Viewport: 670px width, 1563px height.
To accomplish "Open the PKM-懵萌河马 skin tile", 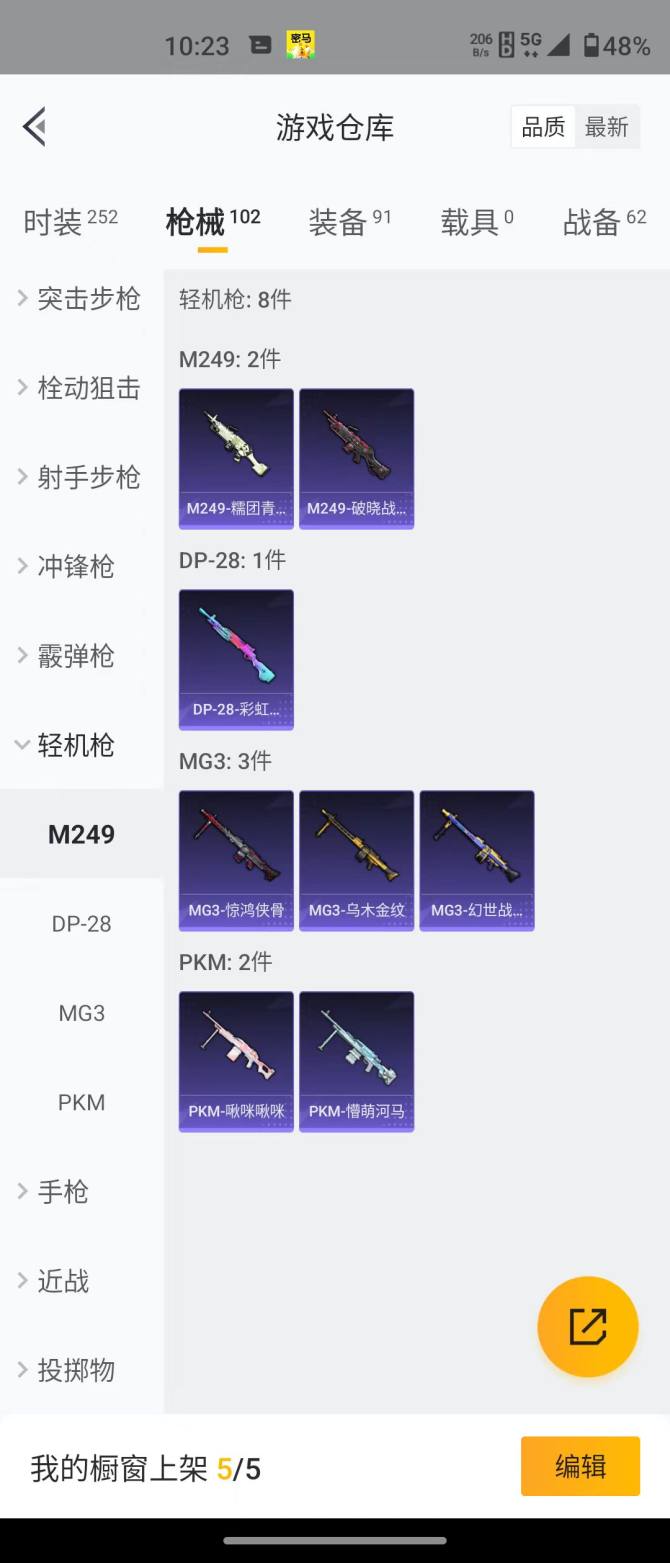I will coord(356,1061).
